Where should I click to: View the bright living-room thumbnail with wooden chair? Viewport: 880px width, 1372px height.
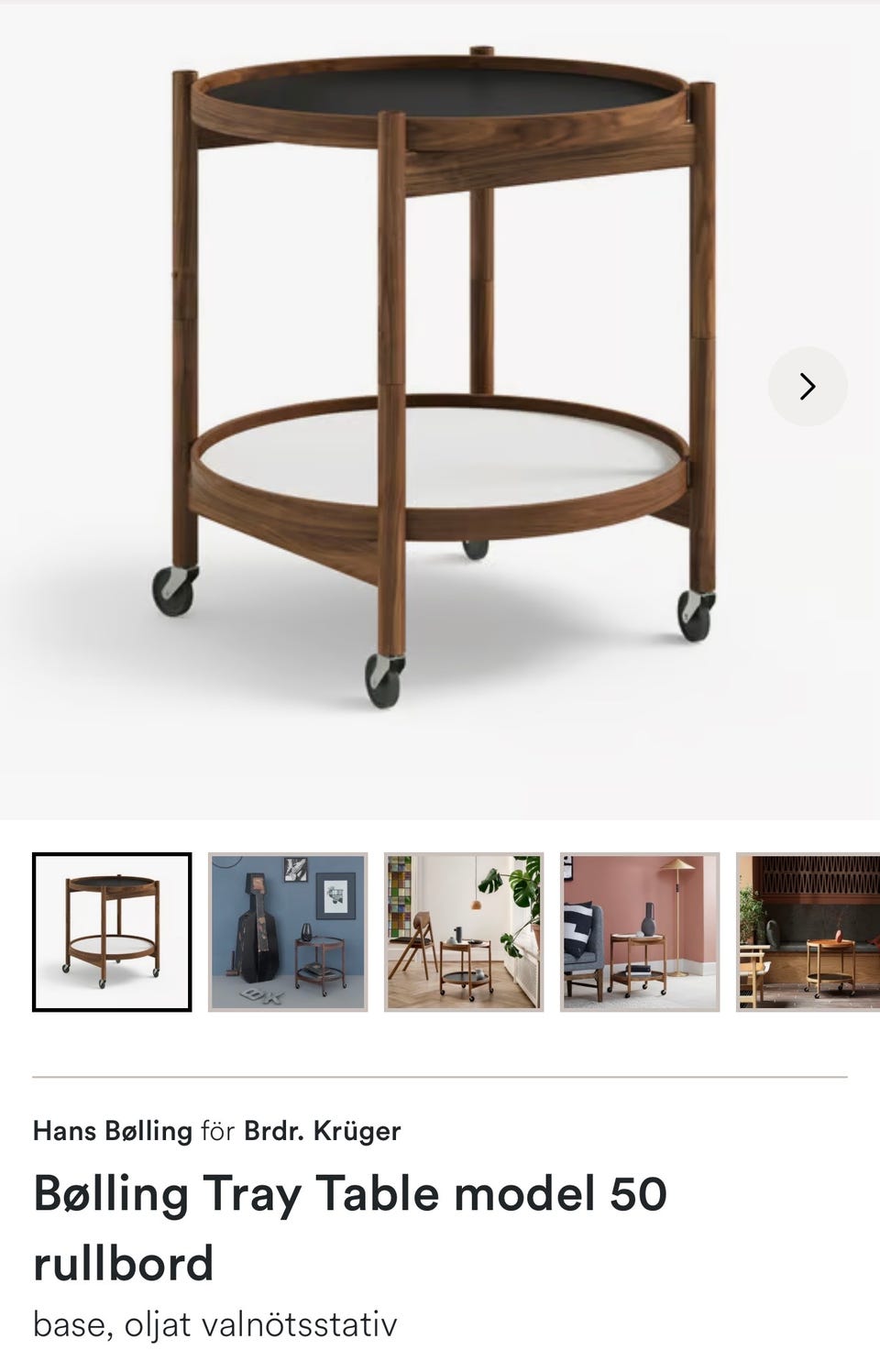(463, 930)
